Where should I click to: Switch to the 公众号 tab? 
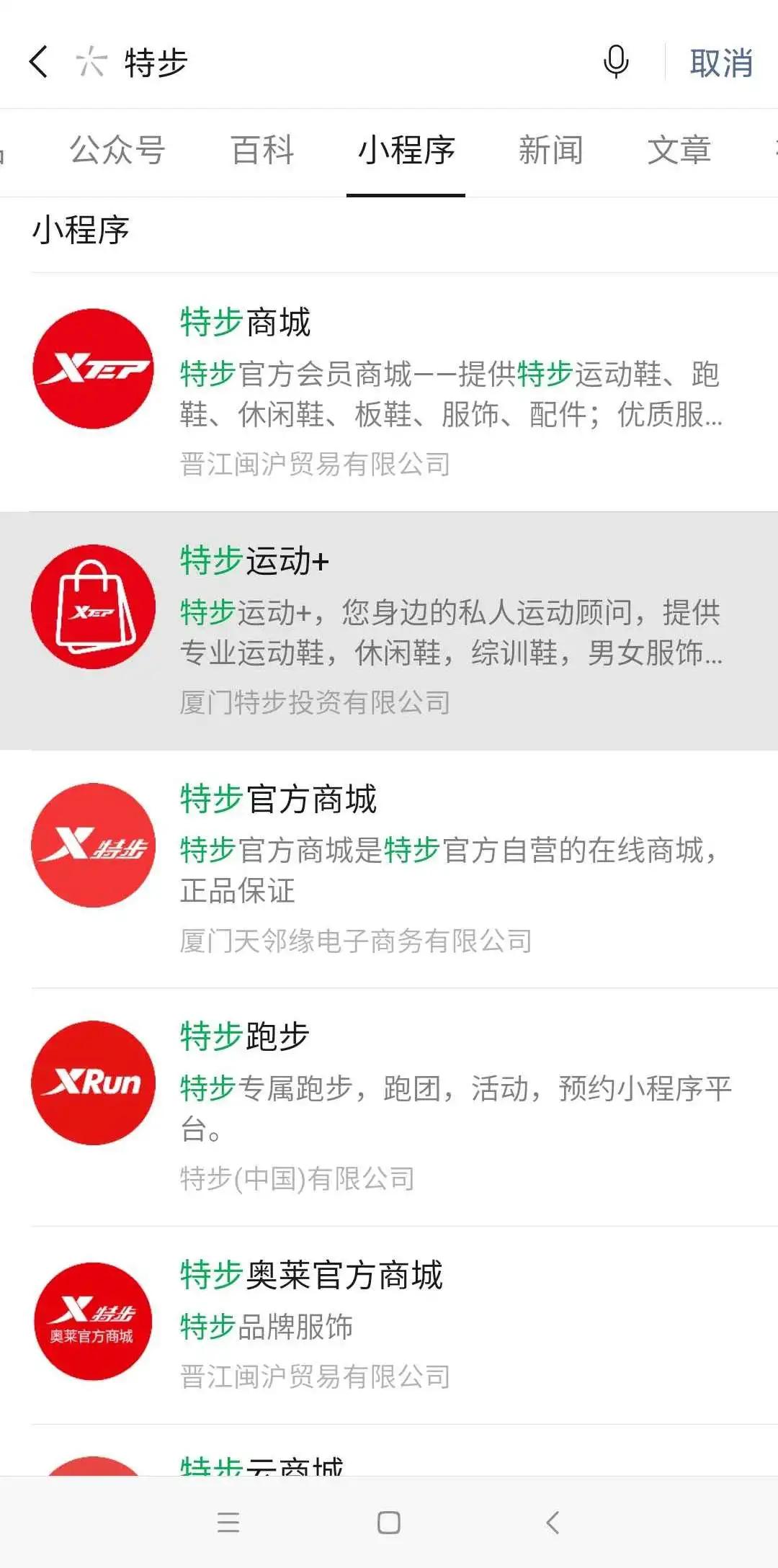click(x=117, y=151)
